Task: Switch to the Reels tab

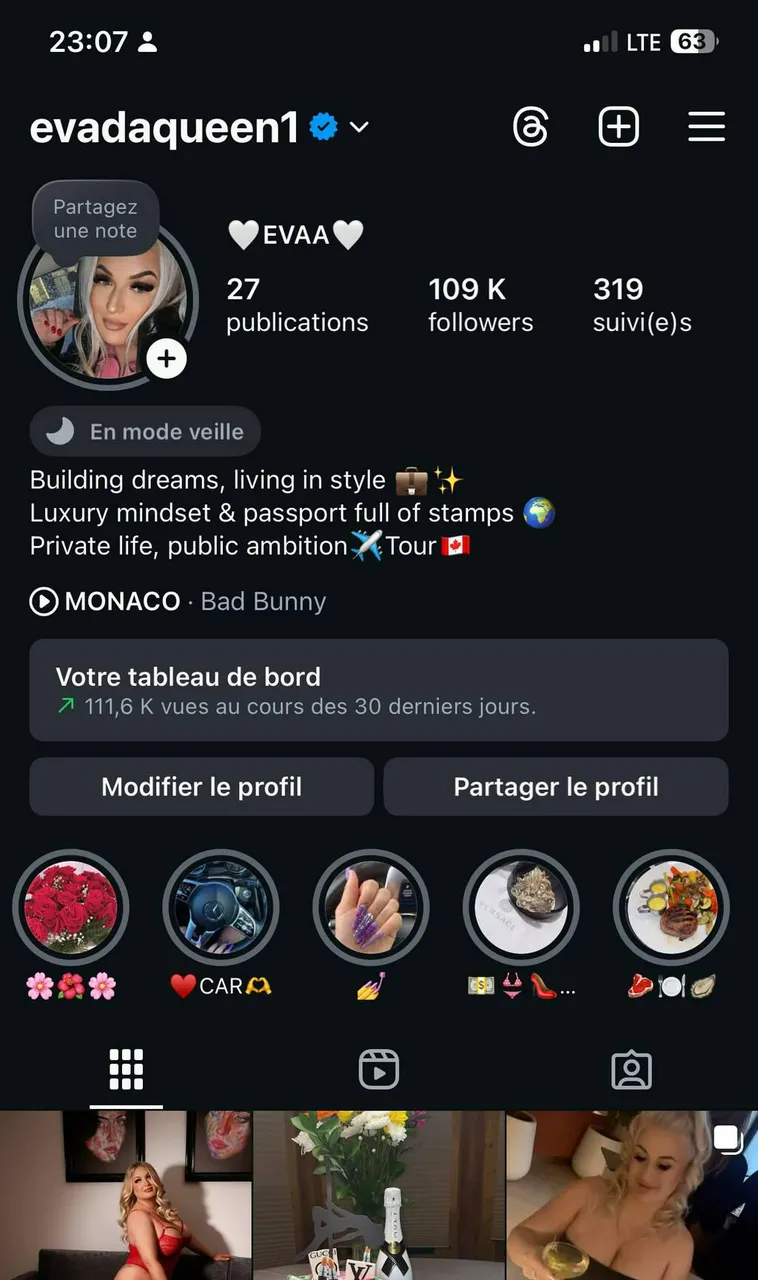Action: (x=379, y=1069)
